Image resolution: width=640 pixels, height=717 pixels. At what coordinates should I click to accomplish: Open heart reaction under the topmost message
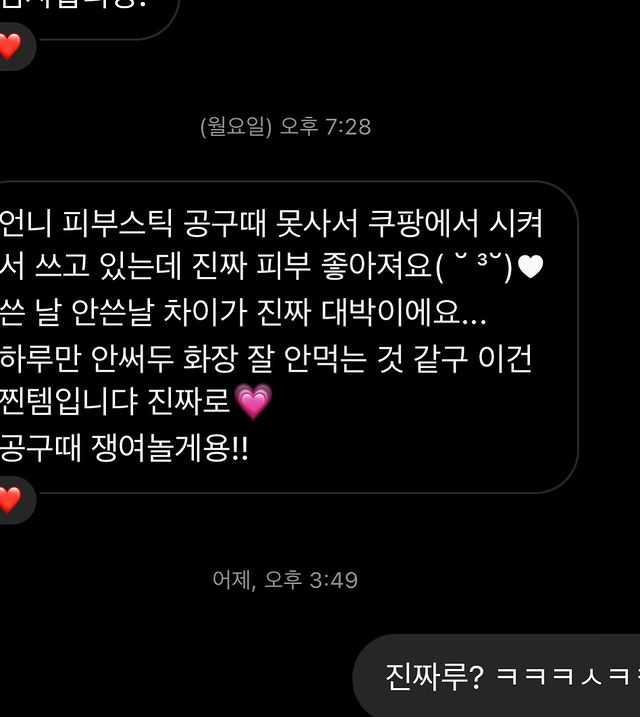click(10, 46)
